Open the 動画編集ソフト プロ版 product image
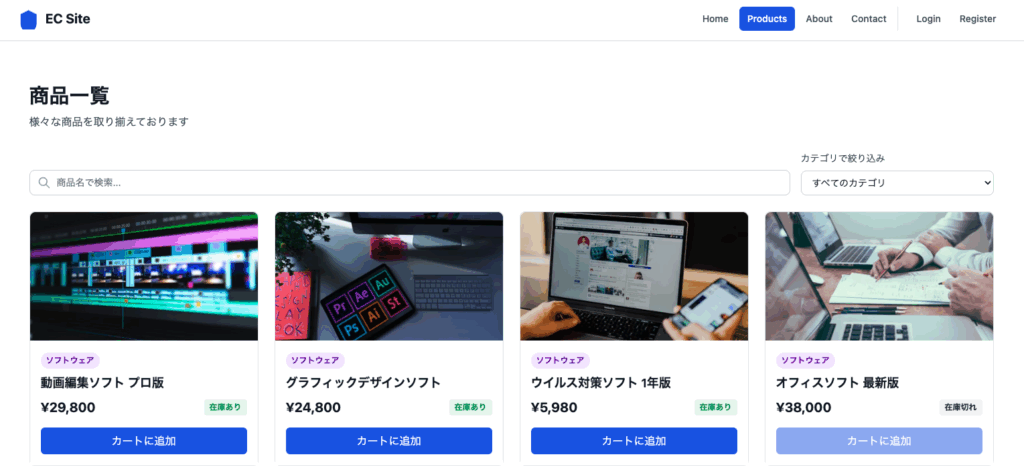1024x473 pixels. pyautogui.click(x=144, y=276)
